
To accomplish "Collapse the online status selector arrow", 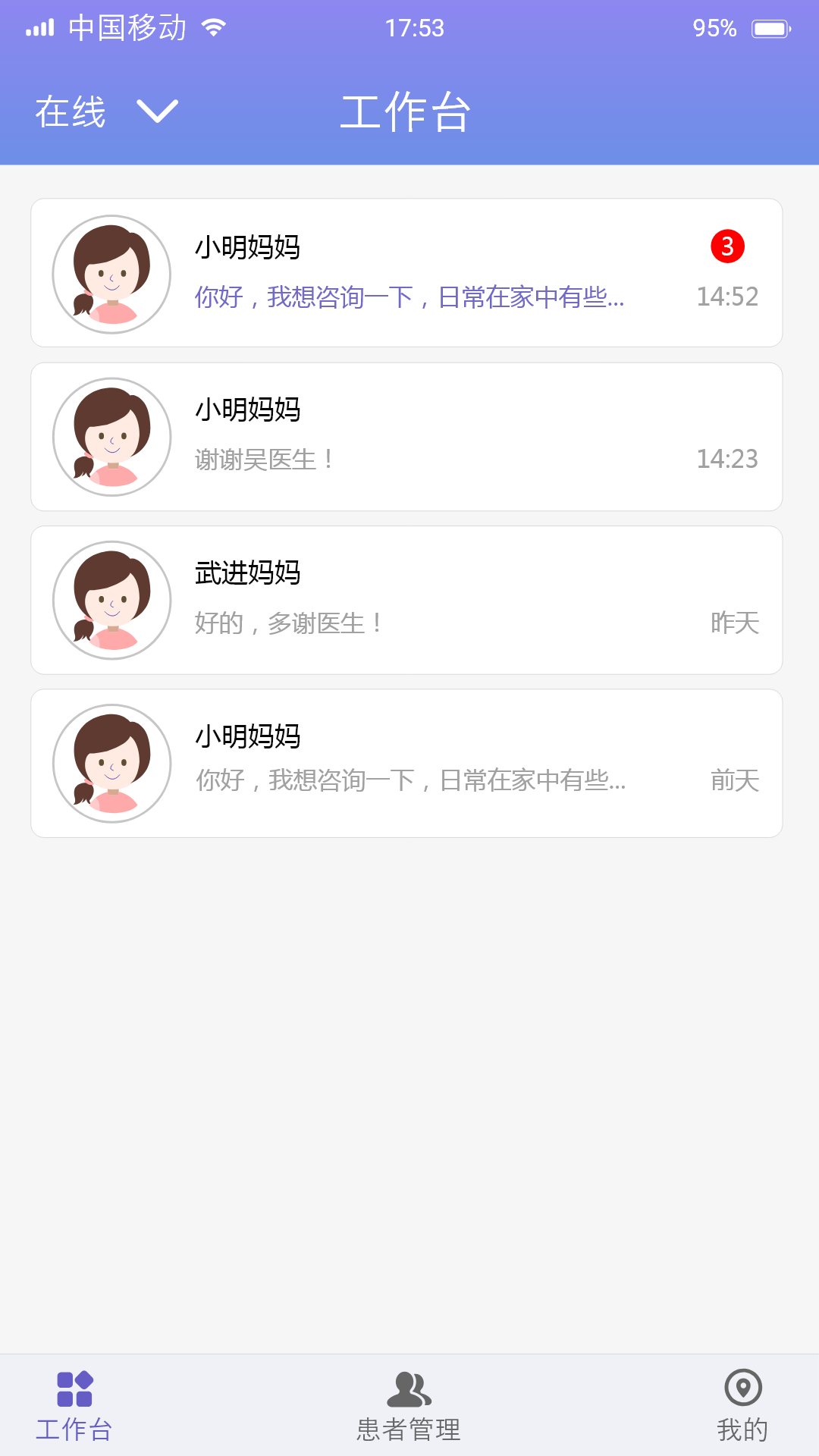I will tap(157, 112).
